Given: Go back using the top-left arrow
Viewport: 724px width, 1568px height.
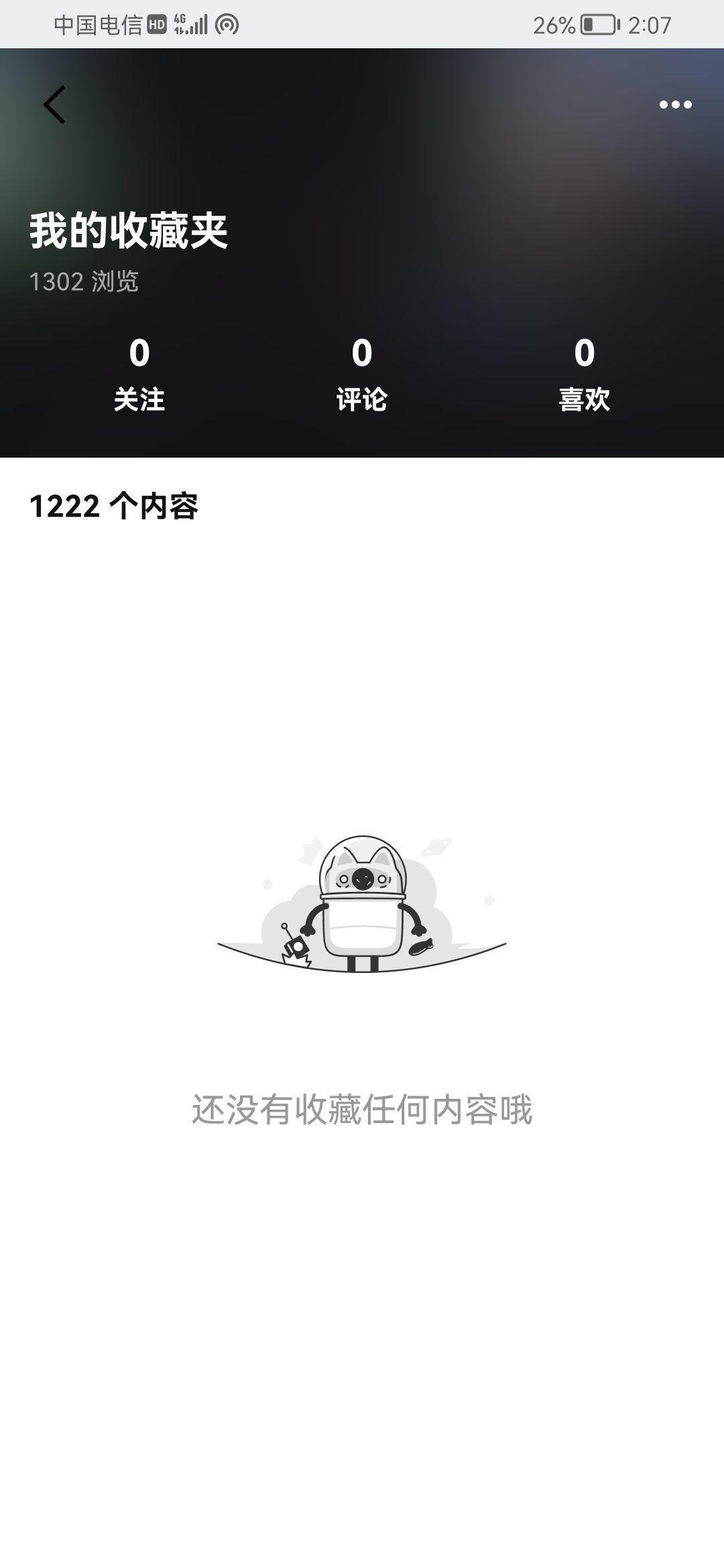Looking at the screenshot, I should point(54,105).
